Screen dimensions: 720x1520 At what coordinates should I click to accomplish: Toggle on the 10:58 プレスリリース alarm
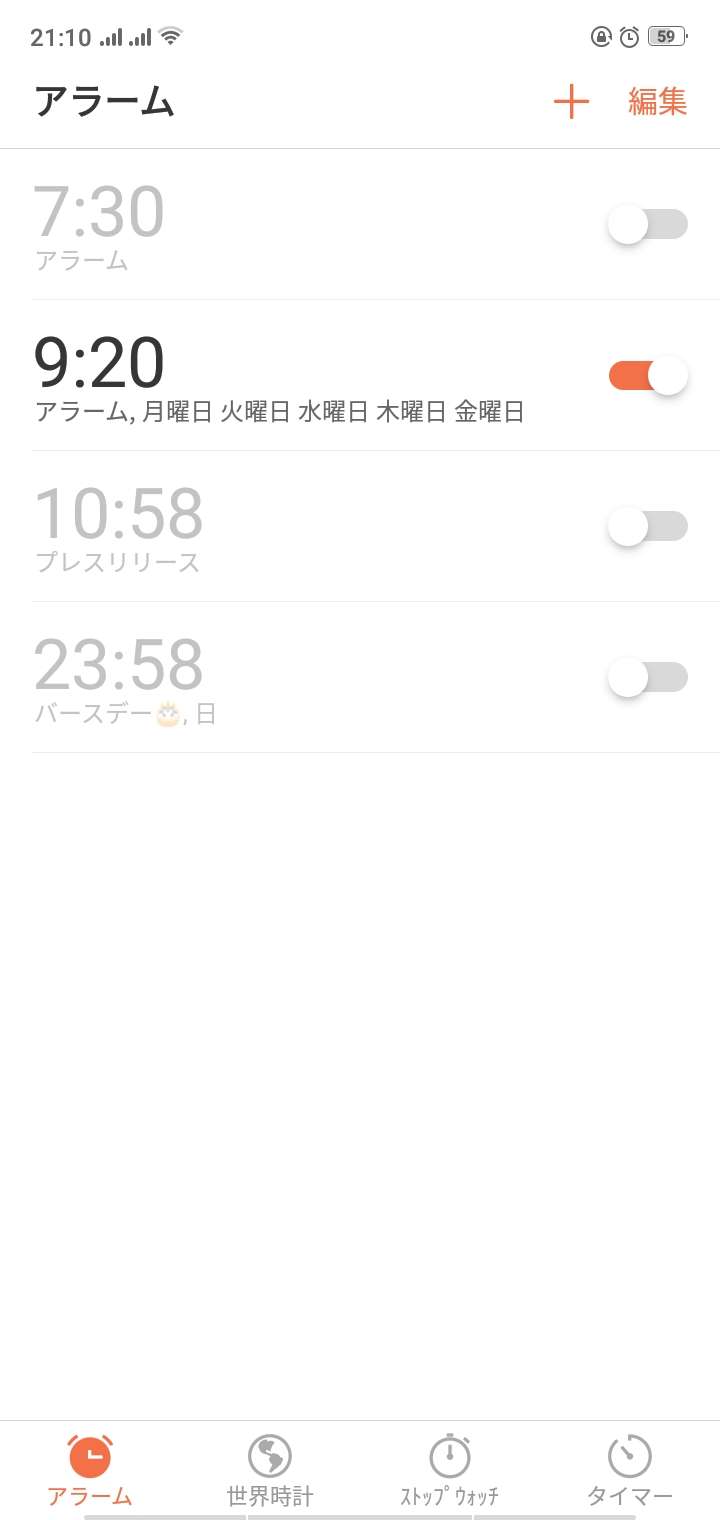tap(648, 526)
